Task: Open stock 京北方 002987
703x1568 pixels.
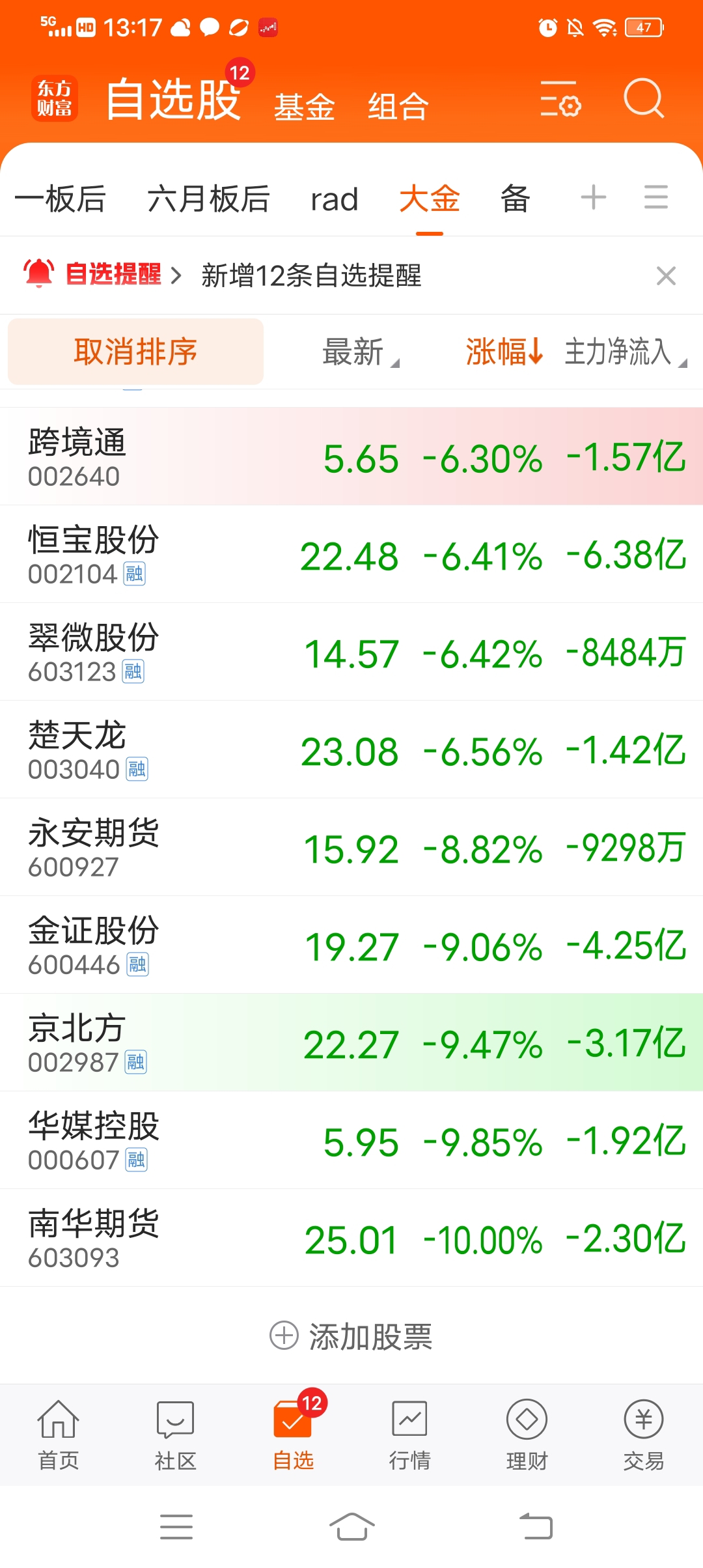Action: 351,1043
